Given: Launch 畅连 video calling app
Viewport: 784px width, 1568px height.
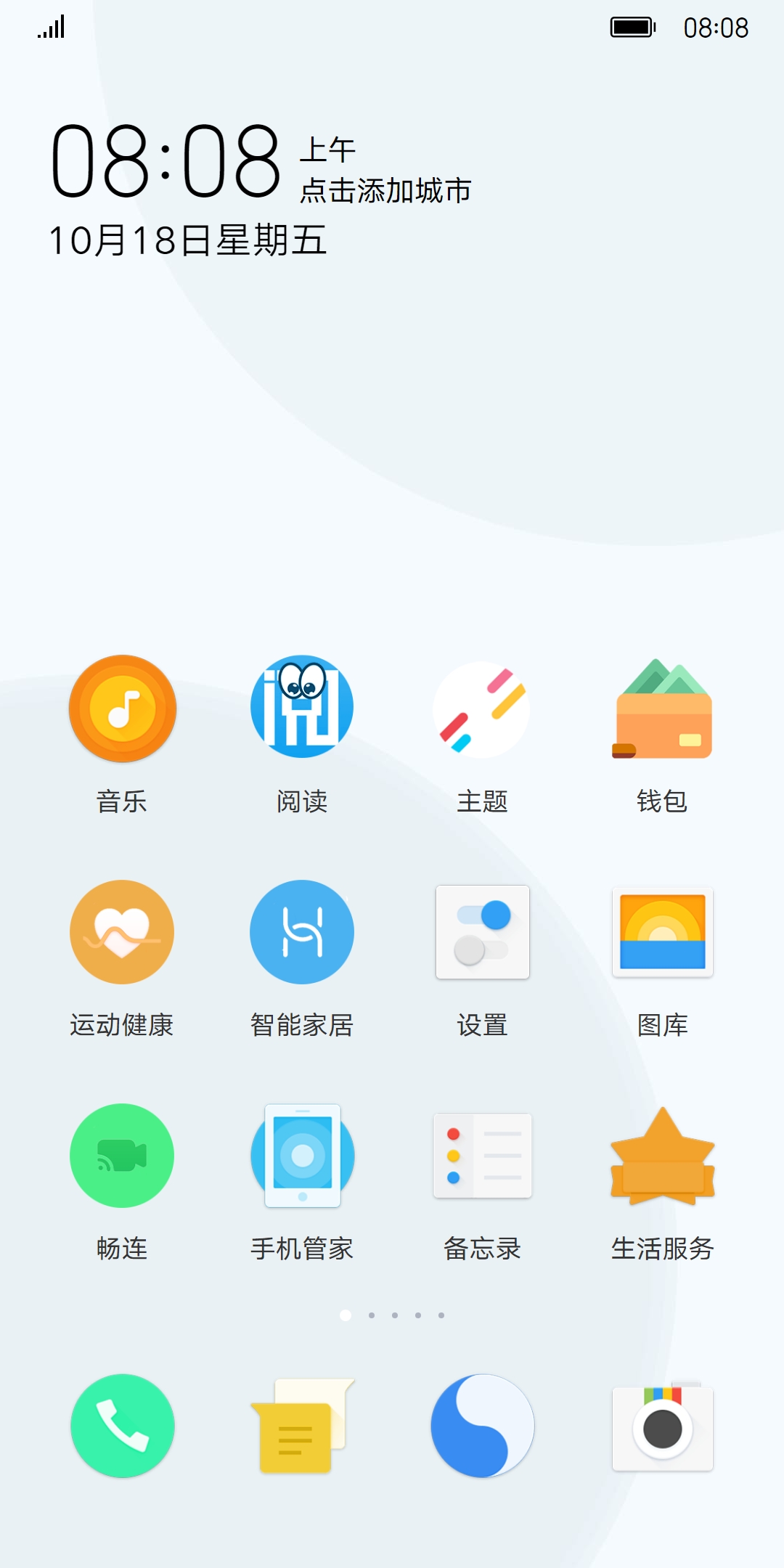Looking at the screenshot, I should (122, 1156).
